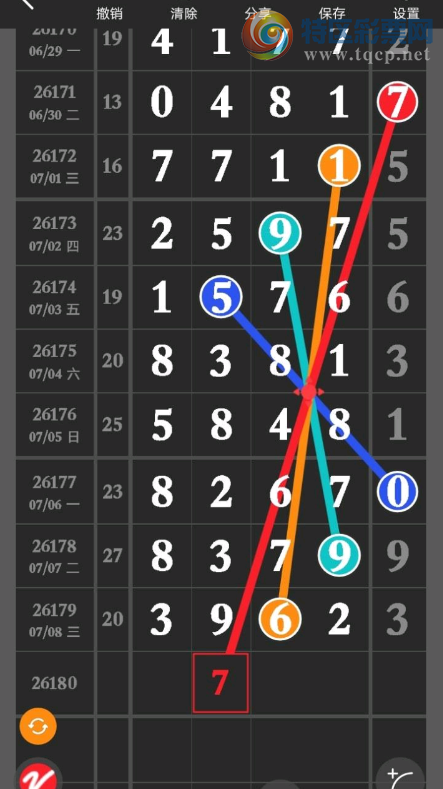Tap the round curve tool at bottom right
The height and width of the screenshot is (789, 443).
[x=400, y=775]
